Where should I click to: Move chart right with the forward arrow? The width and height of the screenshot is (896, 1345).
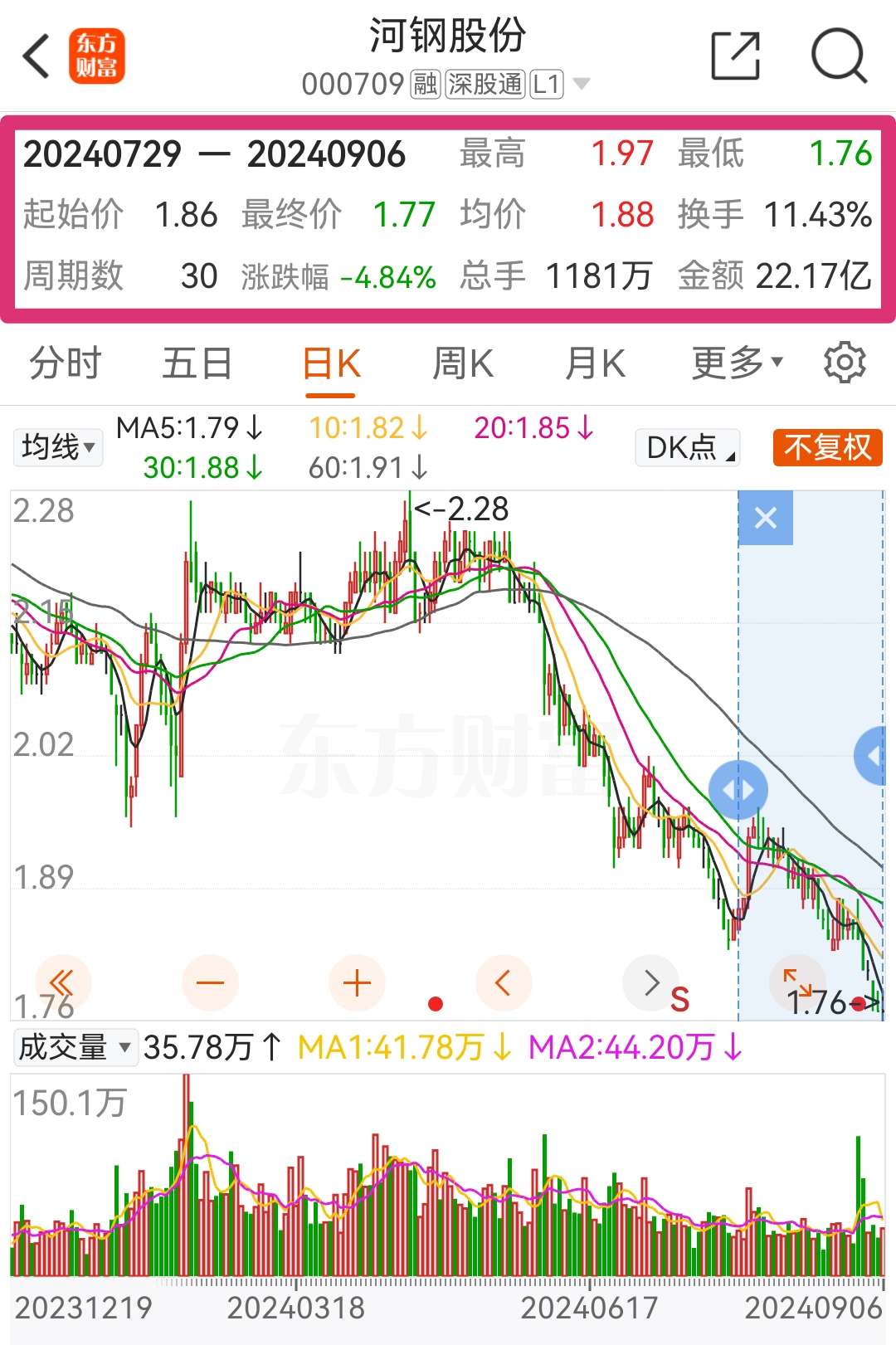click(x=651, y=983)
